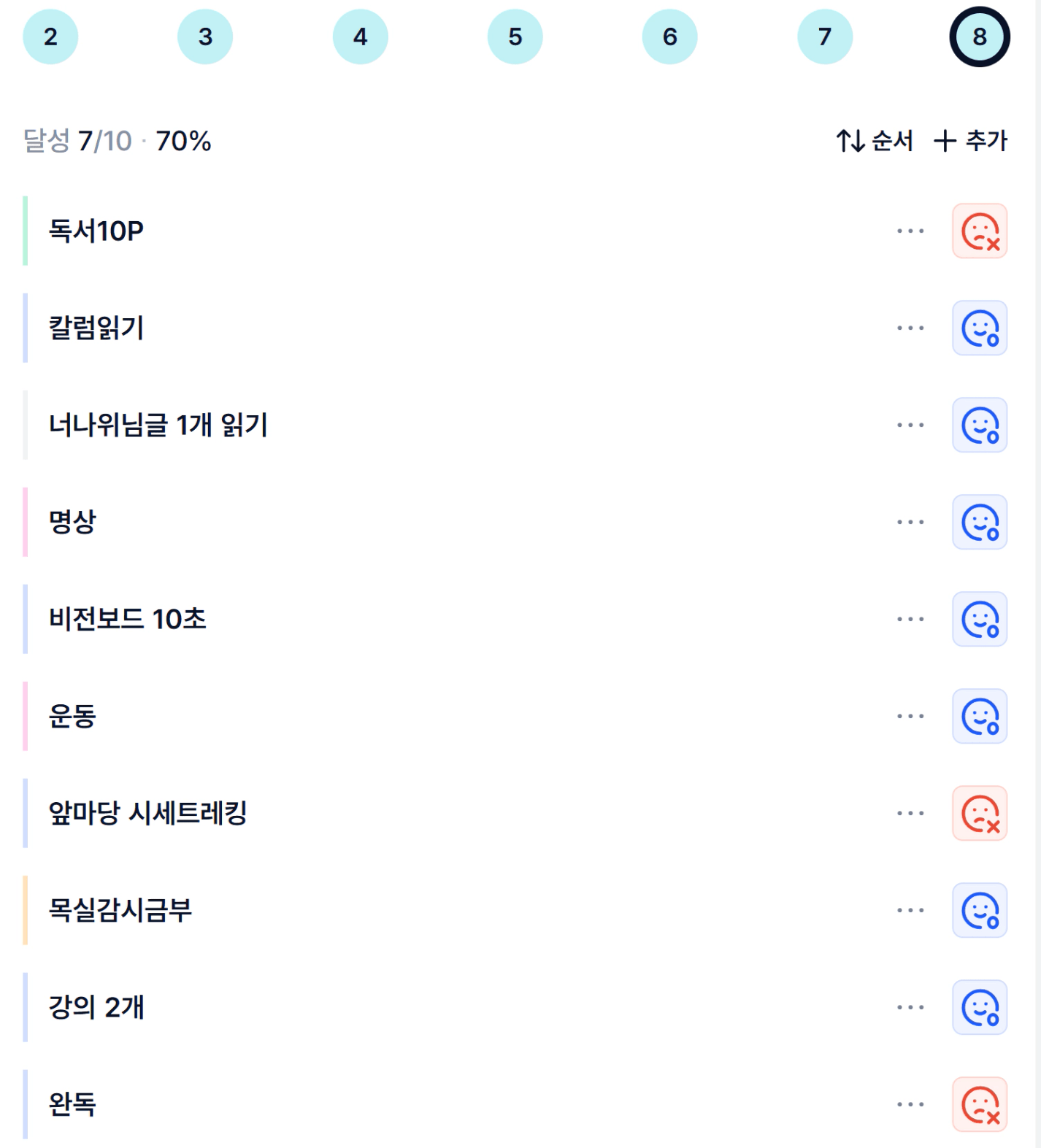Viewport: 1041px width, 1148px height.
Task: Open the 명상 habit row
Action: tap(72, 522)
